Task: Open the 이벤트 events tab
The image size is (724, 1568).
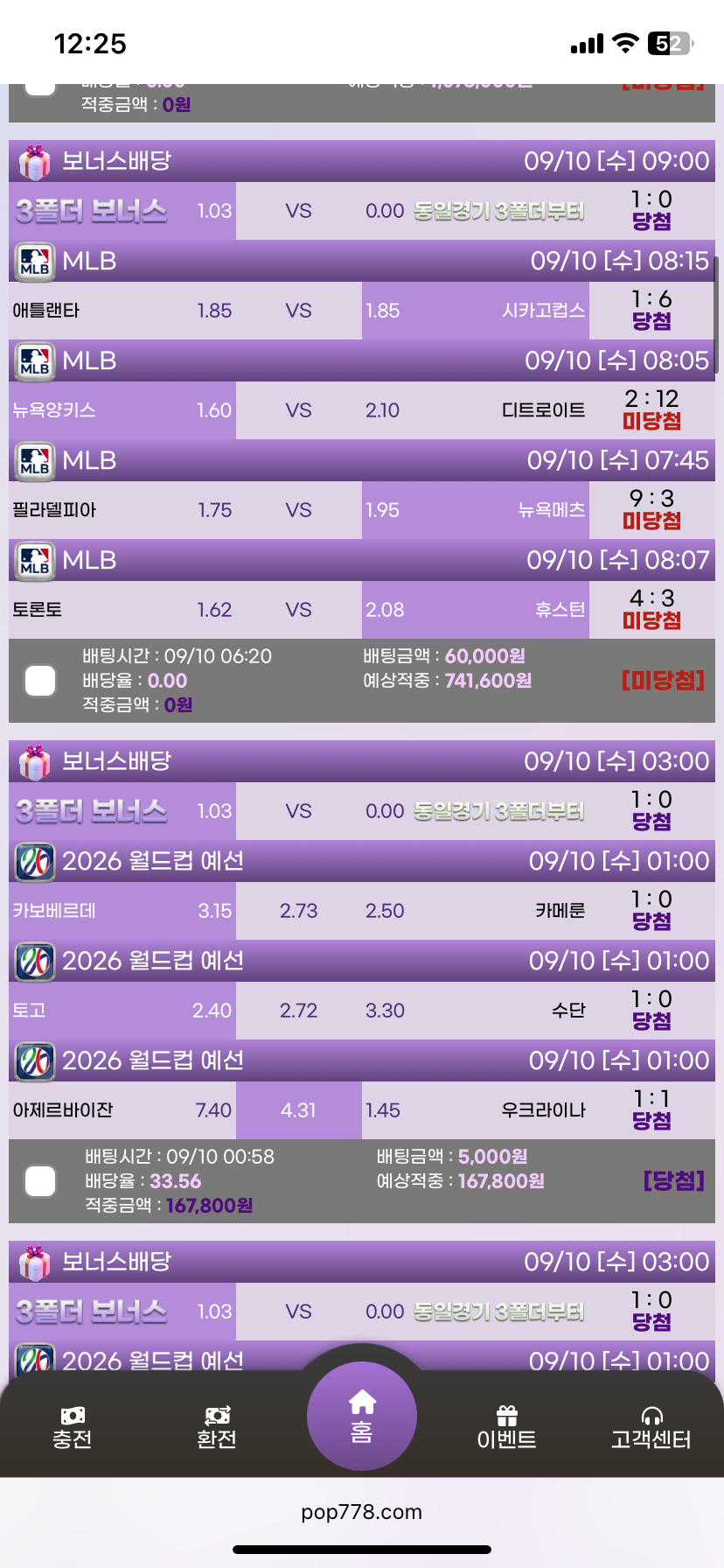Action: click(506, 1427)
